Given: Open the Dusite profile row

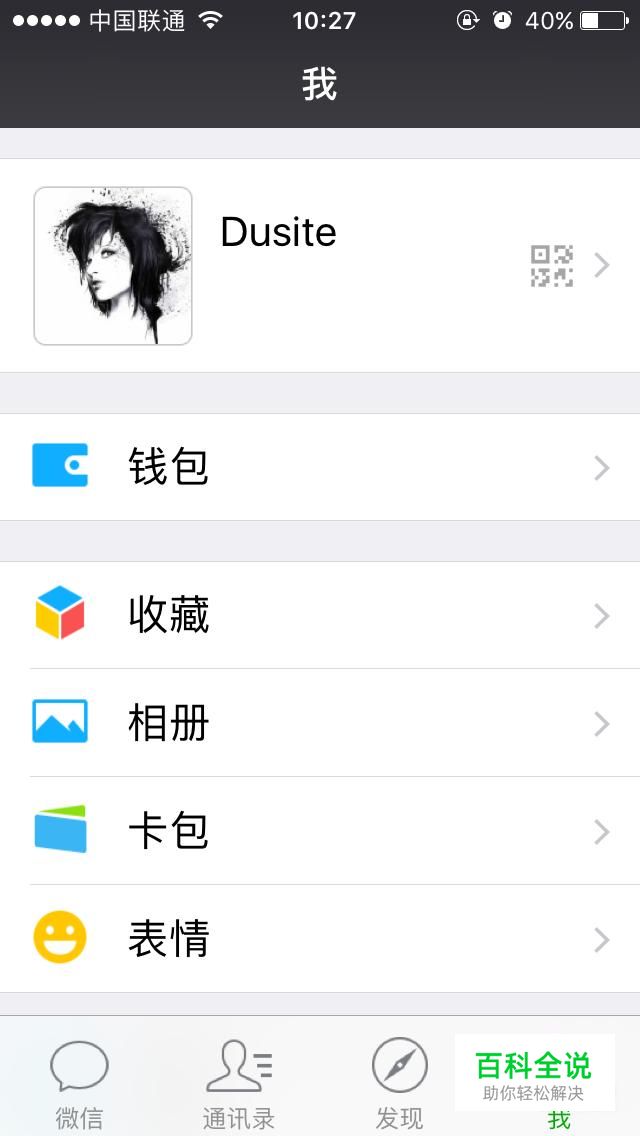Looking at the screenshot, I should (x=320, y=266).
